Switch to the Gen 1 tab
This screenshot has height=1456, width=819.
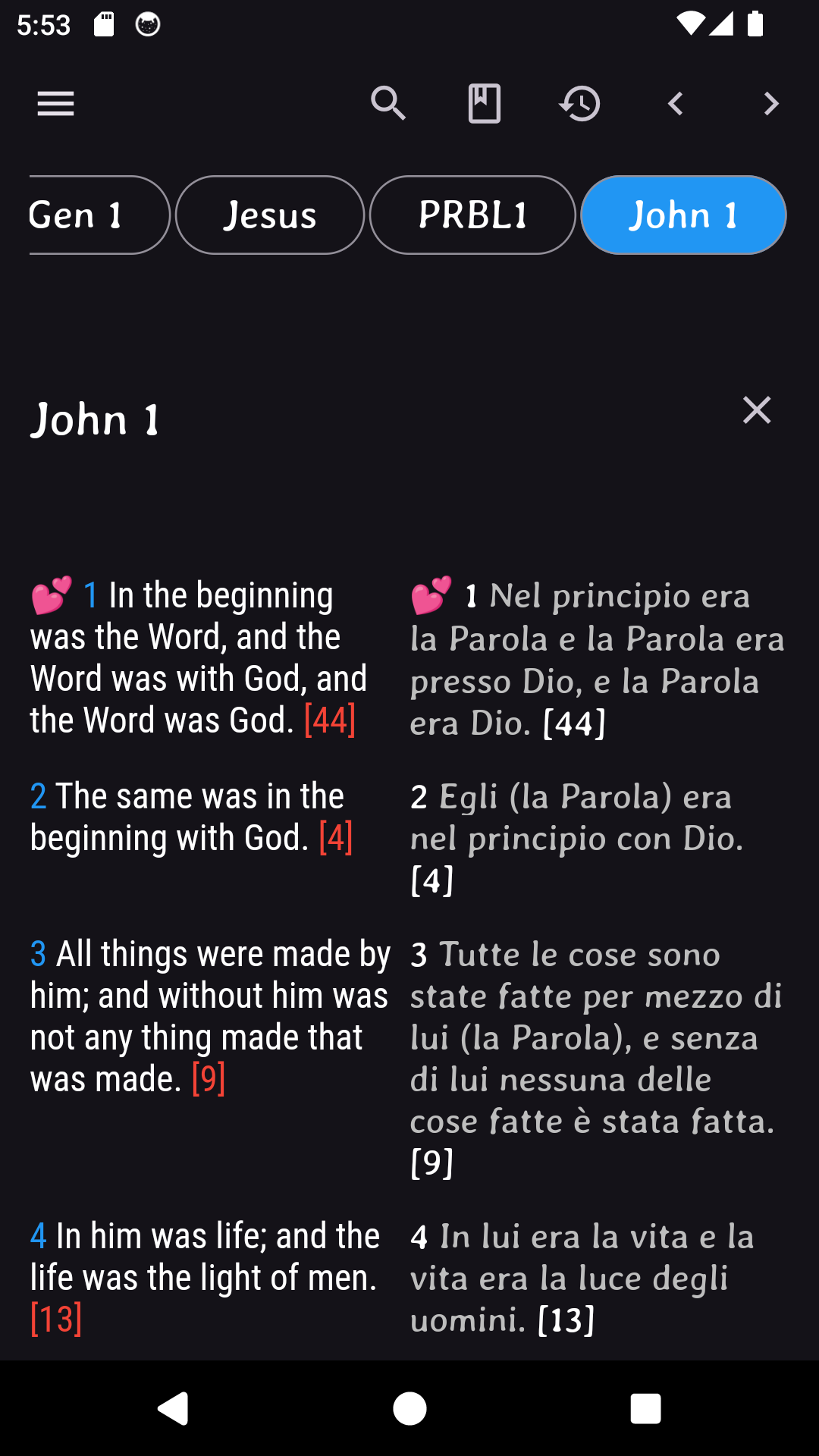click(x=91, y=215)
